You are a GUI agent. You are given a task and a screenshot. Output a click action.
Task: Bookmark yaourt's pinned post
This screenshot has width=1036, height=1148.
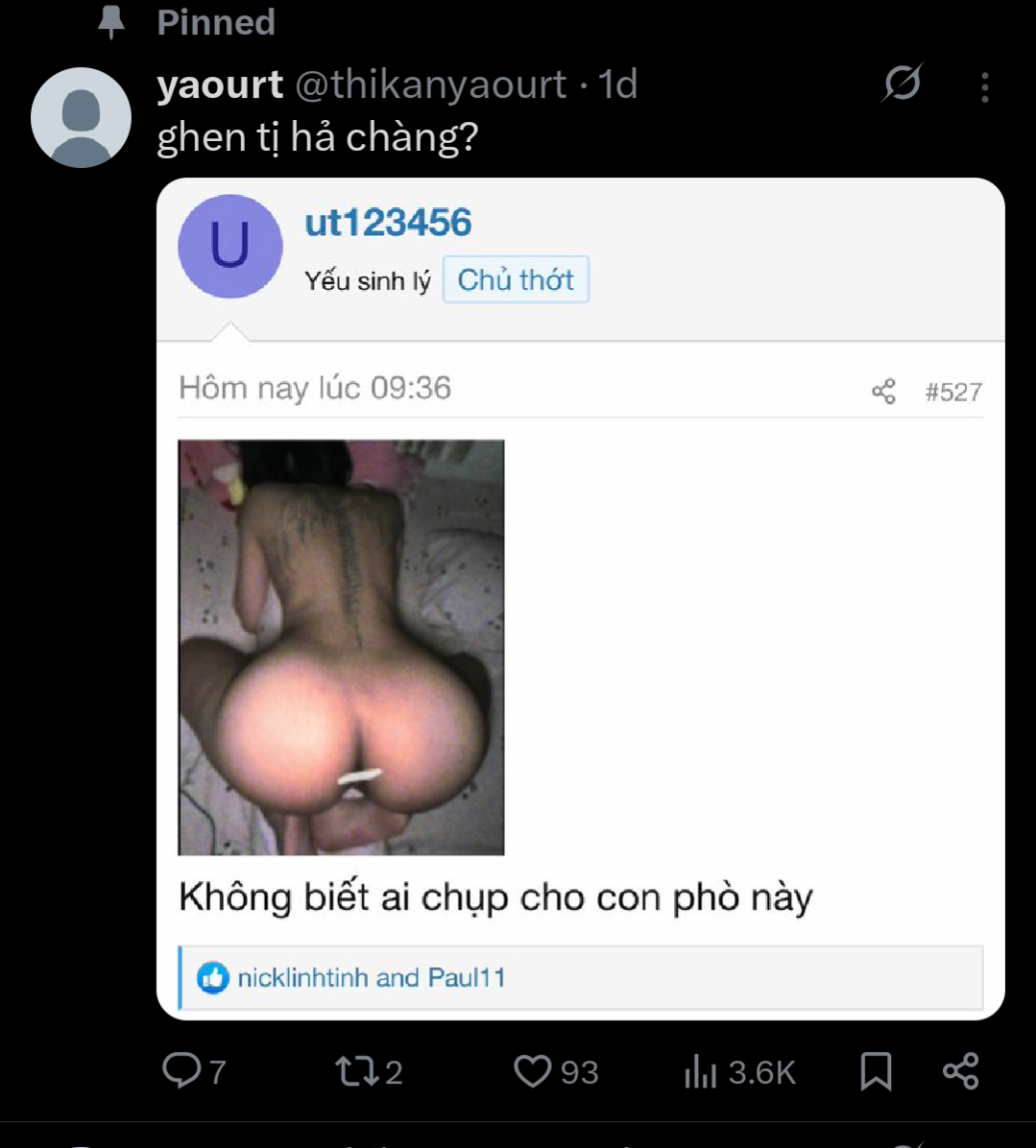pyautogui.click(x=875, y=1070)
